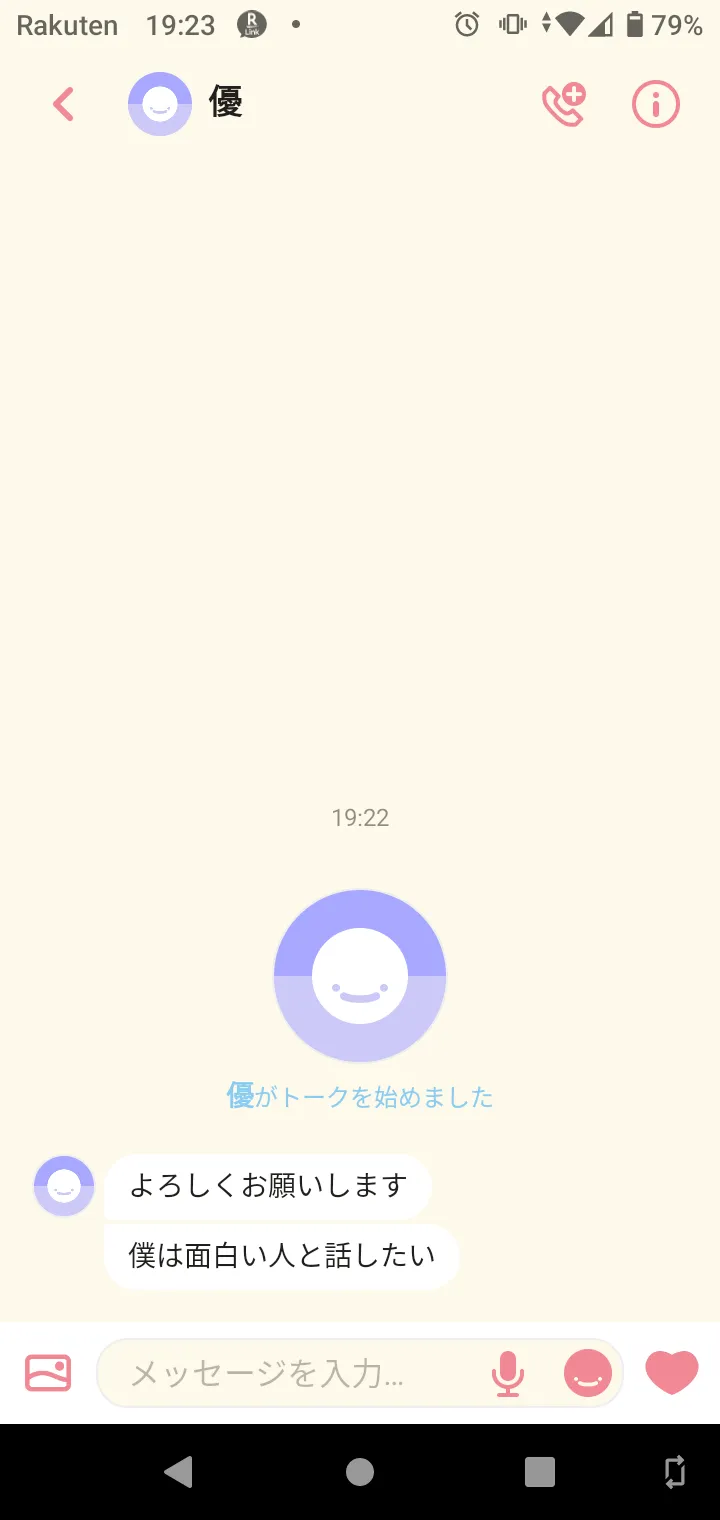The width and height of the screenshot is (720, 1520).
Task: Send a heart reaction
Action: click(672, 1373)
